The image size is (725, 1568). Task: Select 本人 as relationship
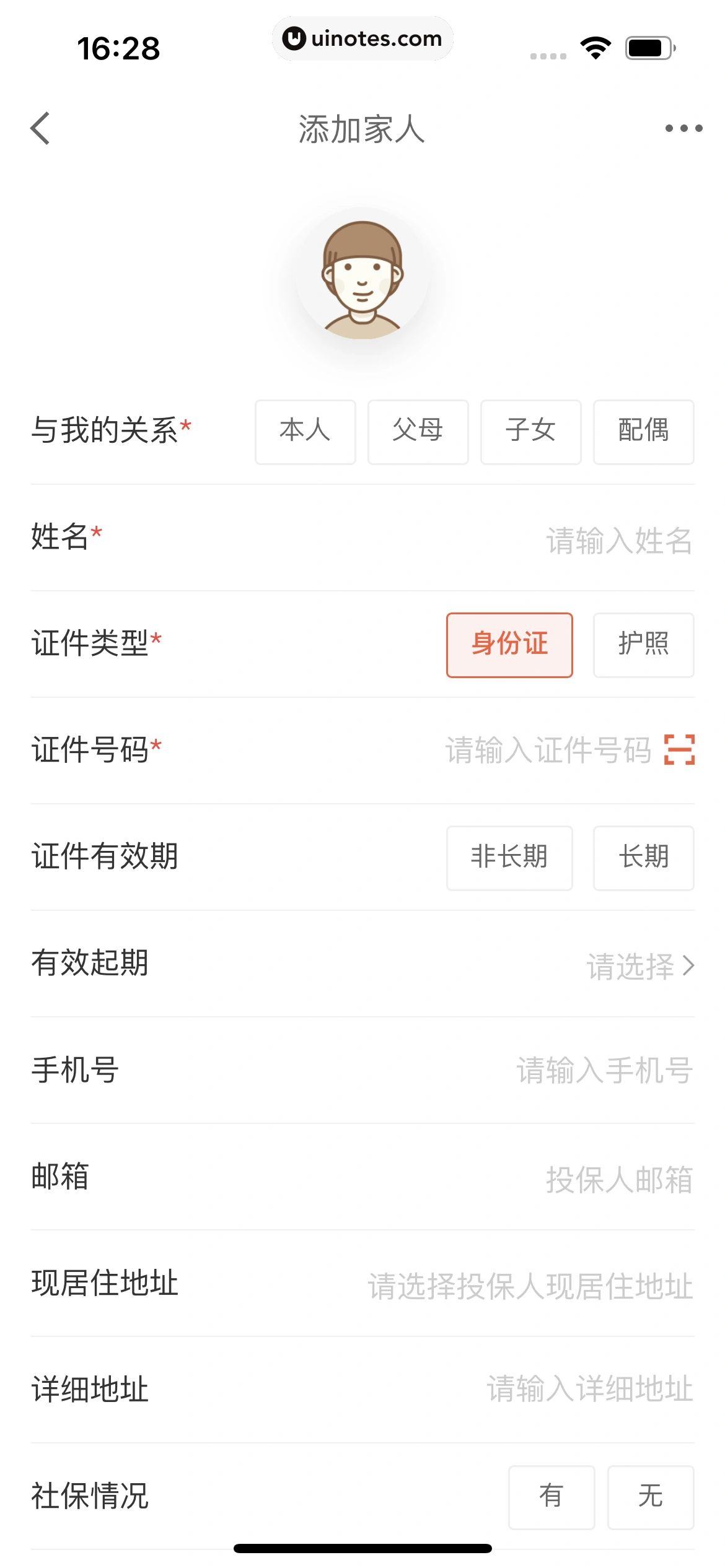[305, 432]
